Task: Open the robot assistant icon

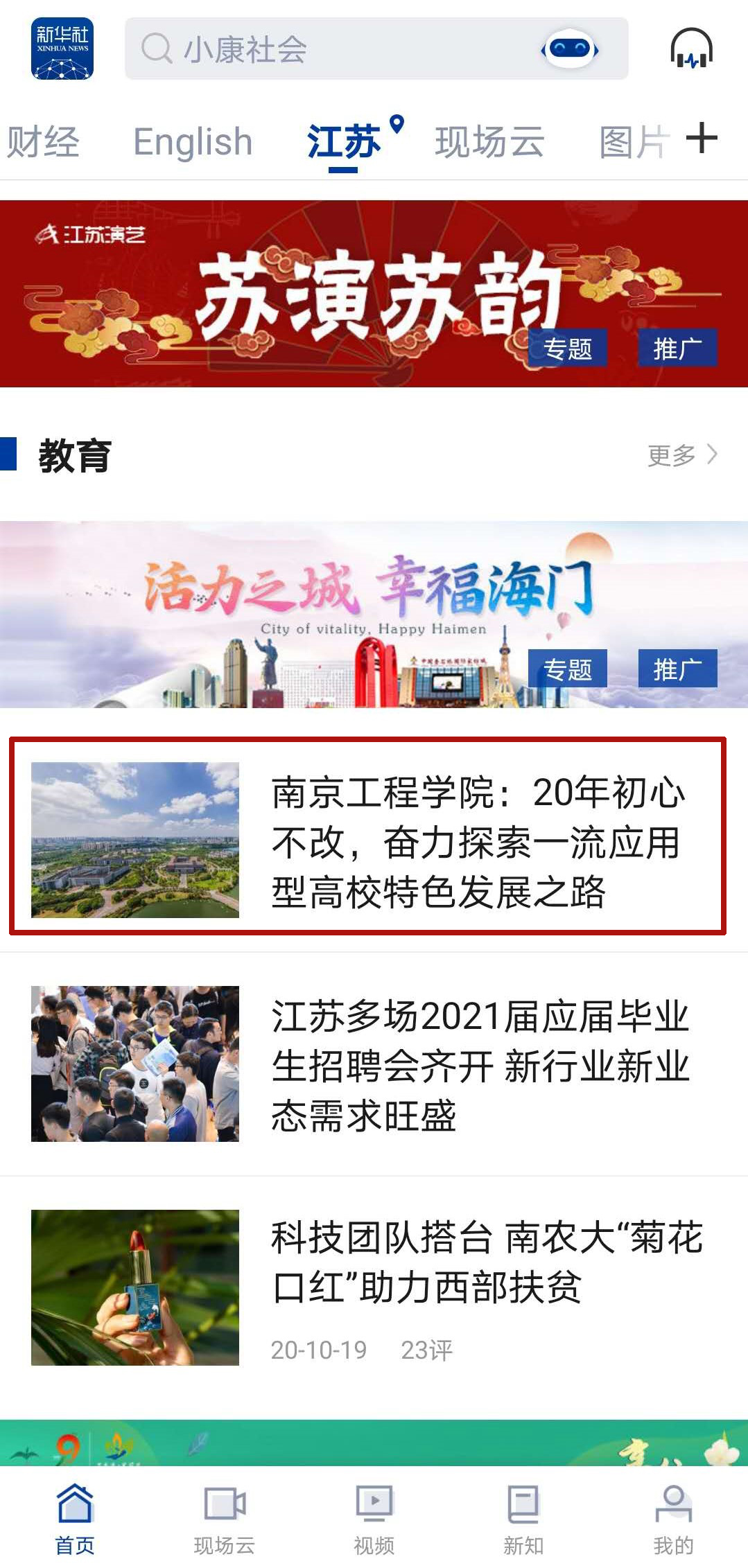Action: pyautogui.click(x=569, y=49)
